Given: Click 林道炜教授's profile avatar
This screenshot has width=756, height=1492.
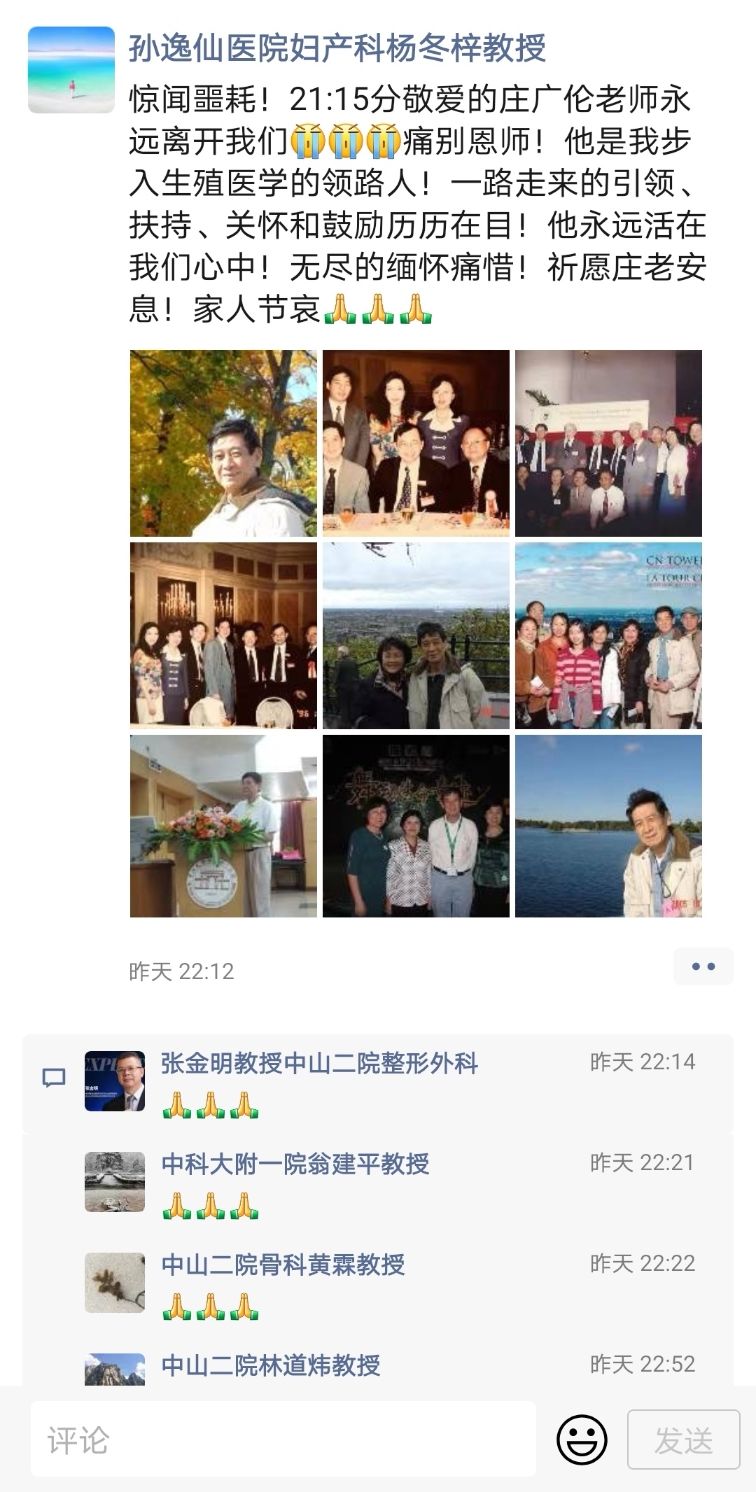Looking at the screenshot, I should (x=114, y=1371).
